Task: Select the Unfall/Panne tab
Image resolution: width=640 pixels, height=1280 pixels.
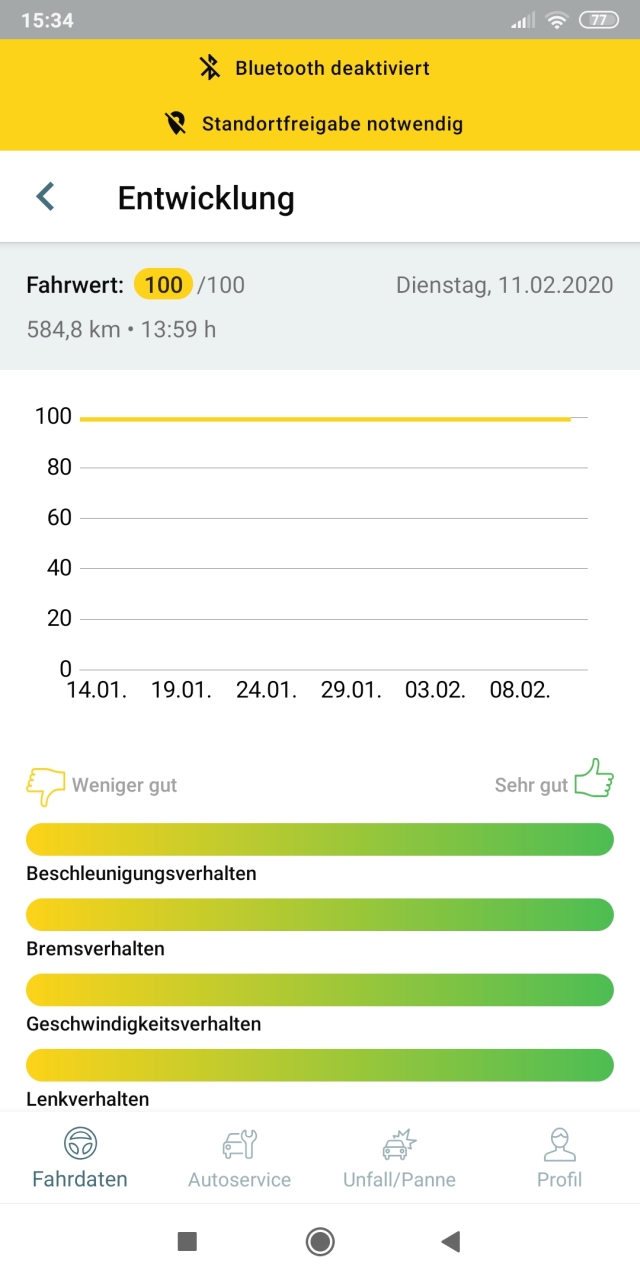Action: coord(400,1158)
